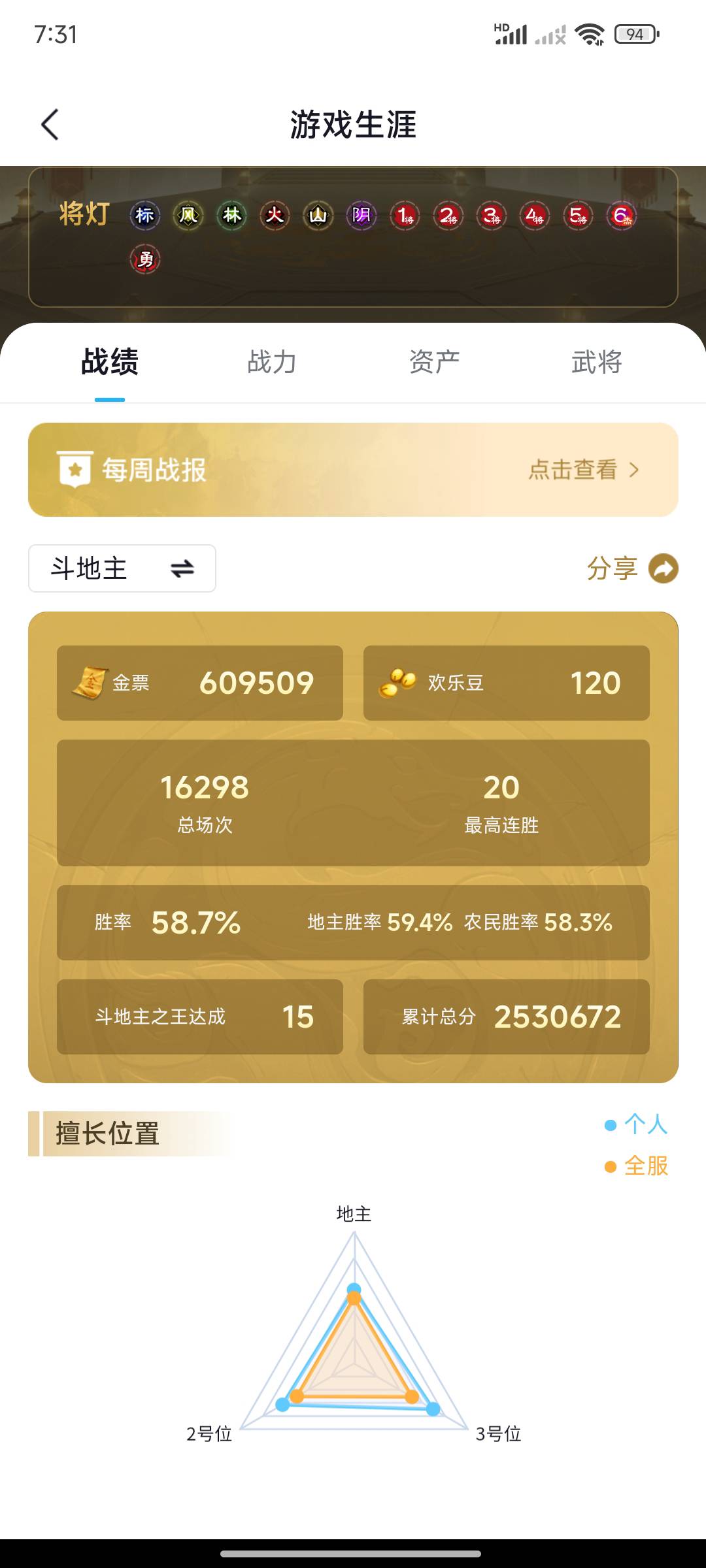The height and width of the screenshot is (1568, 706).
Task: Go back from 游戏生涯 page
Action: point(50,124)
